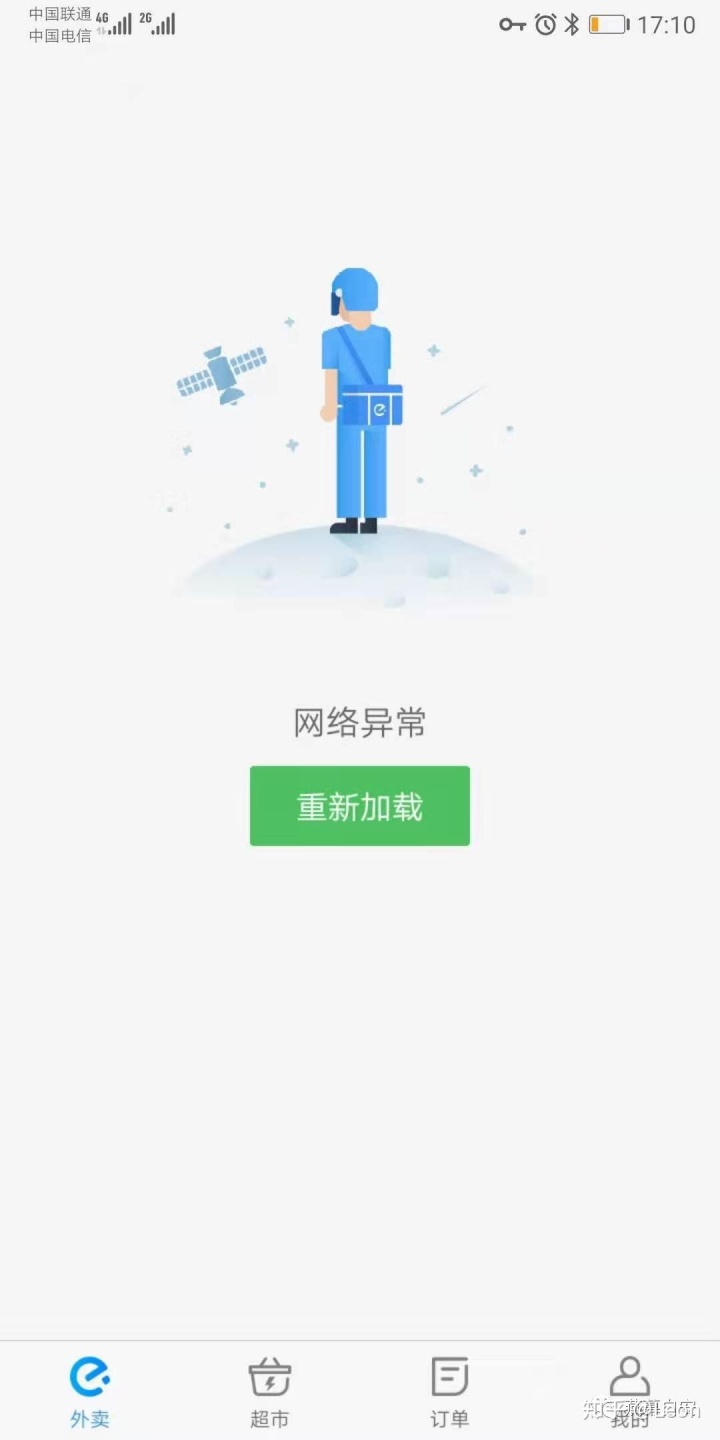Select the active 外卖 tab
Screen dimensions: 720x1440
(89, 1390)
